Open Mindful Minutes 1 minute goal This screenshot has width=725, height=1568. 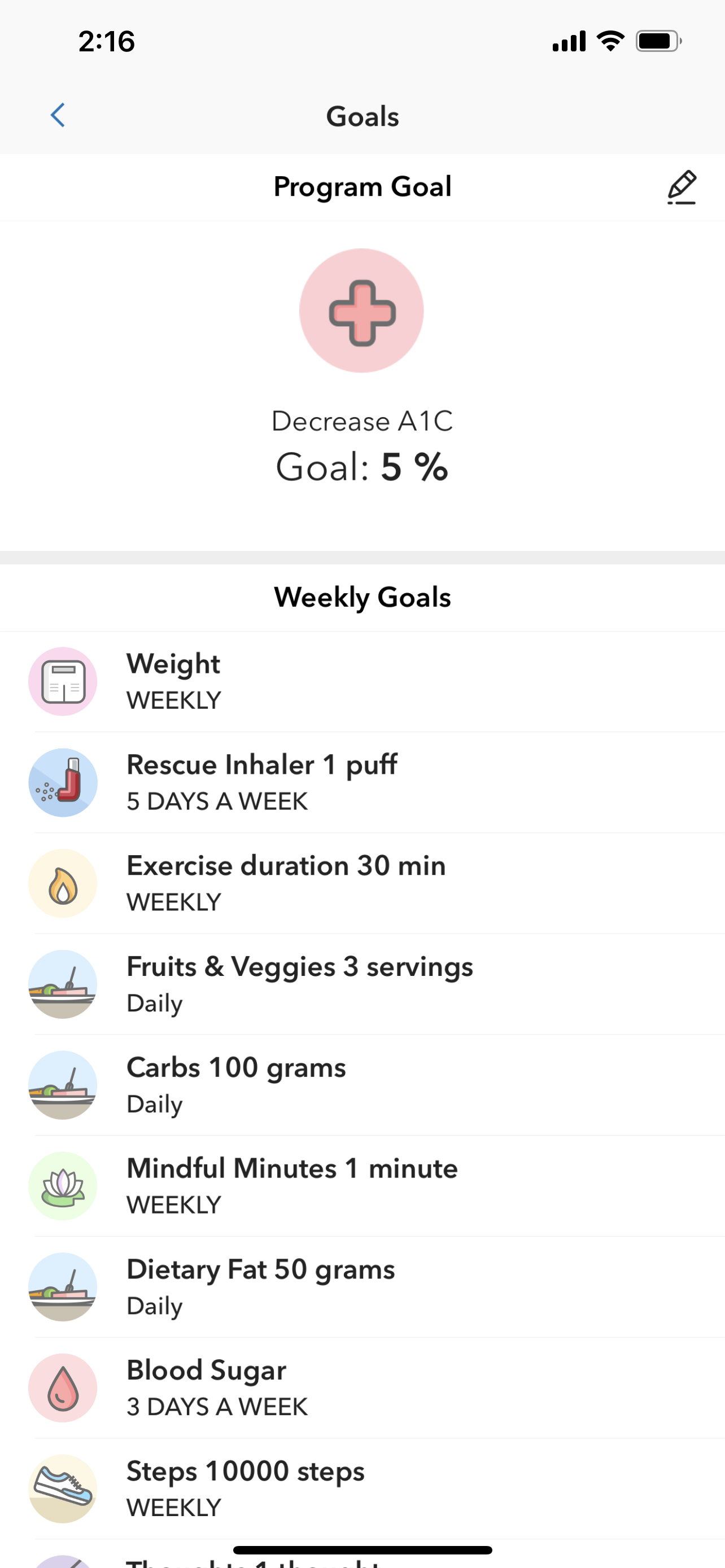pos(362,1187)
